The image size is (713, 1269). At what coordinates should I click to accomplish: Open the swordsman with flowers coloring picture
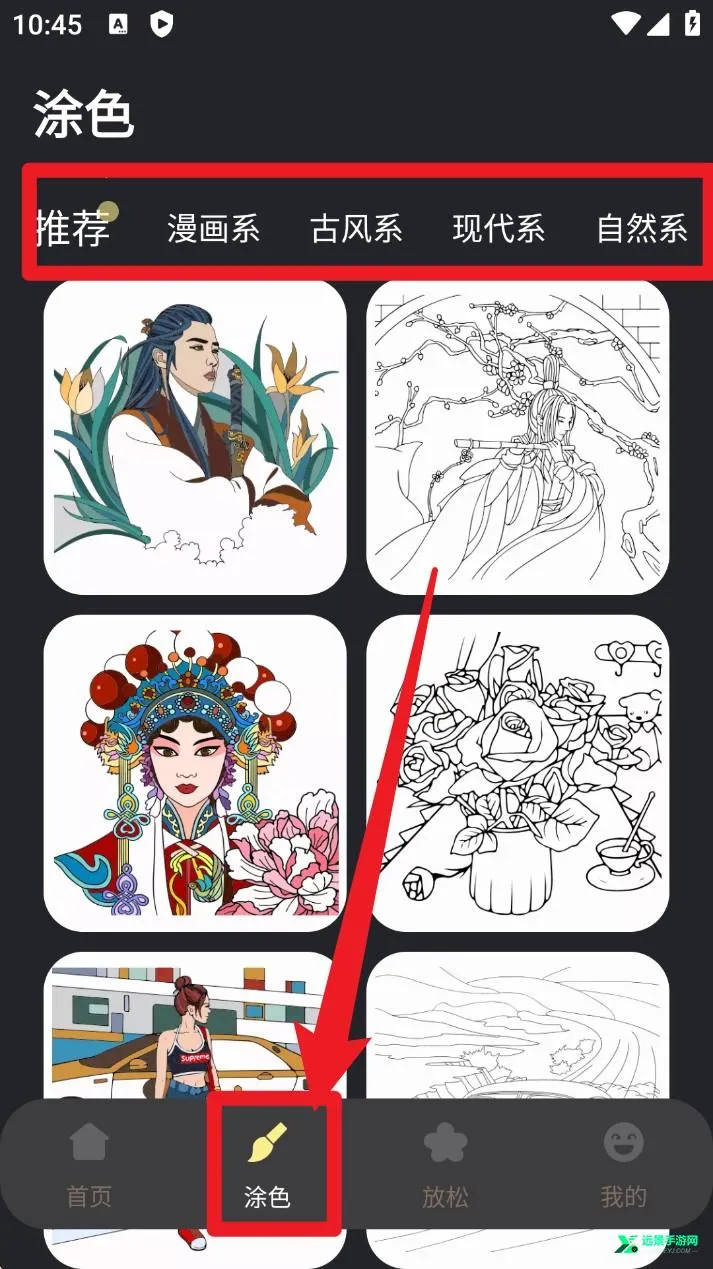pos(195,437)
